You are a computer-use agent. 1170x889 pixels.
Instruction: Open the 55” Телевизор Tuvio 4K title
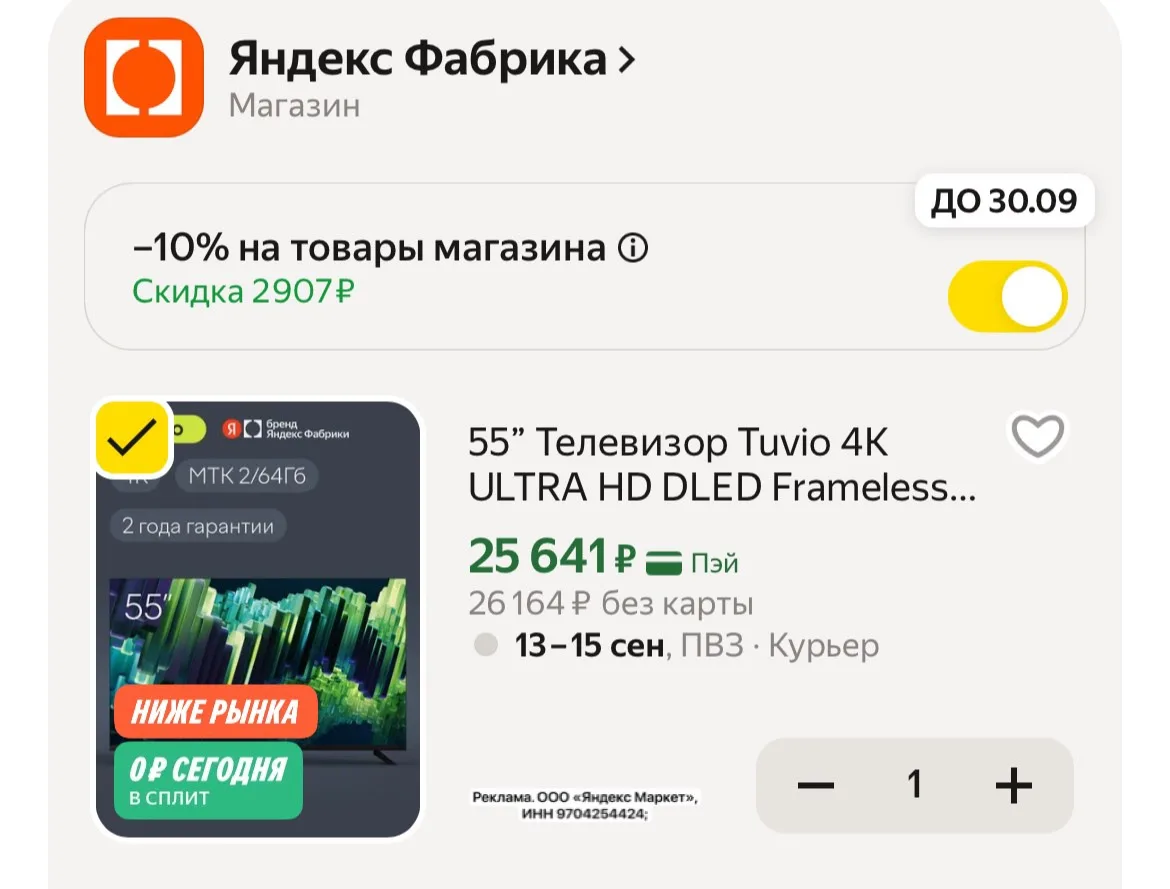722,464
